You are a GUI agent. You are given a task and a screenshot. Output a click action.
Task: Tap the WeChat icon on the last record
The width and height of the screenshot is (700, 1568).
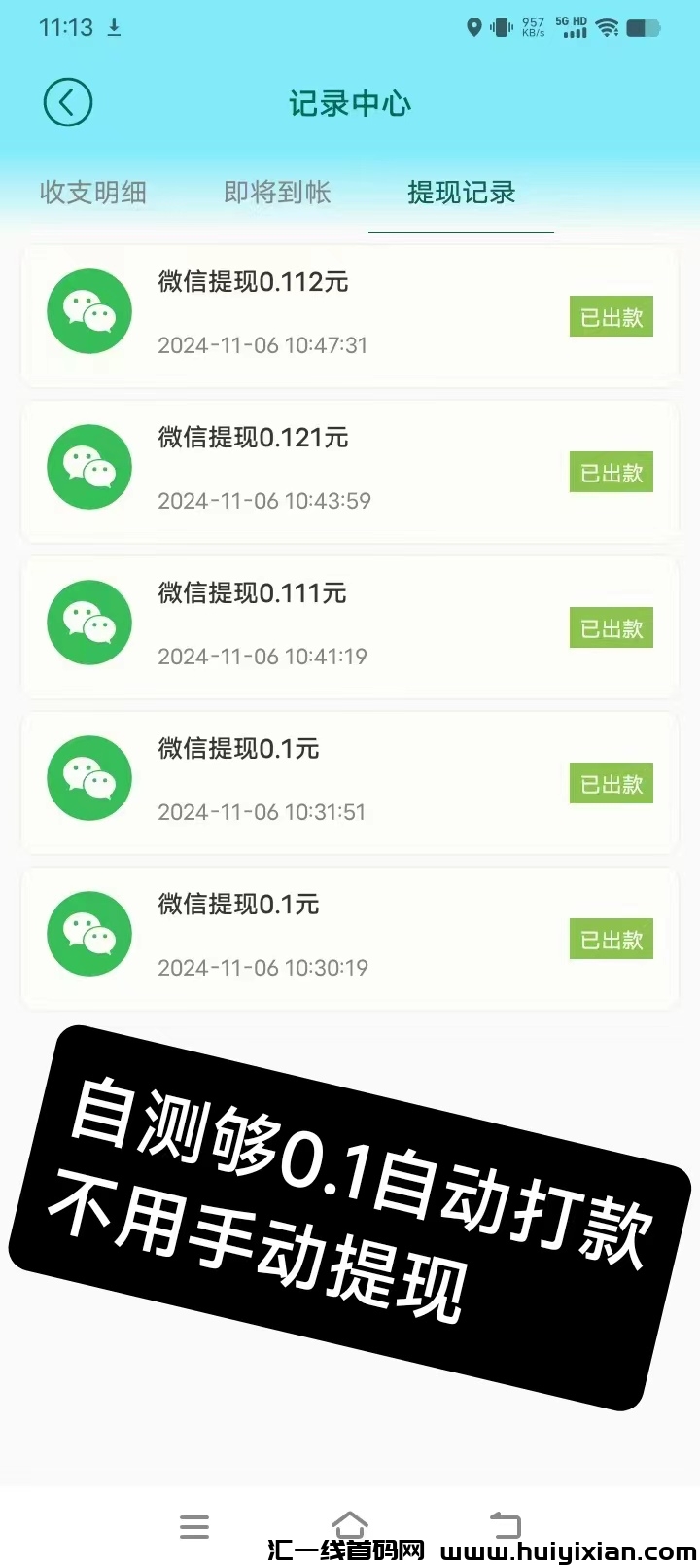pyautogui.click(x=88, y=933)
